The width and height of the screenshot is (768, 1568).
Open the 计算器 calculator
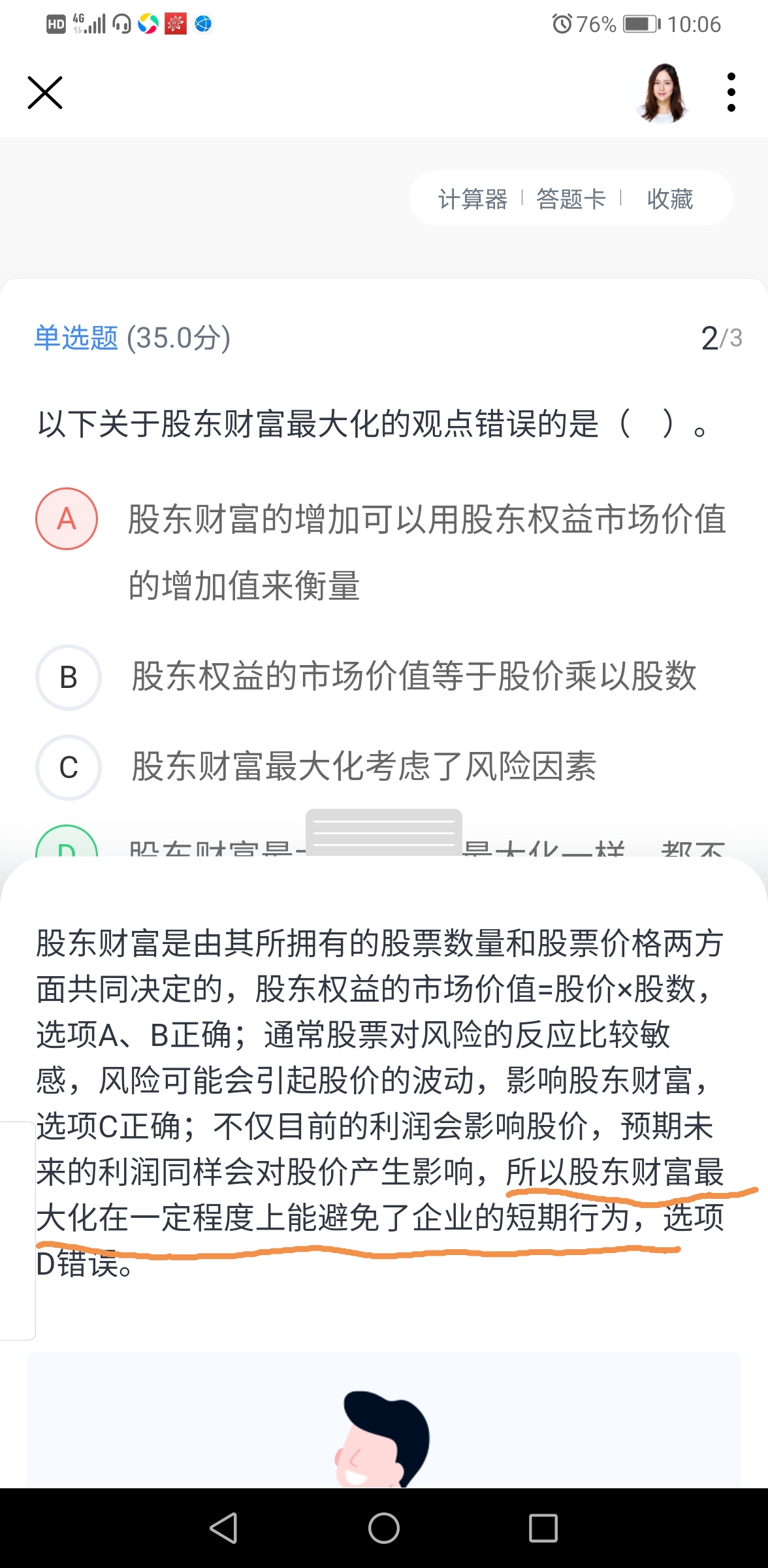coord(472,199)
